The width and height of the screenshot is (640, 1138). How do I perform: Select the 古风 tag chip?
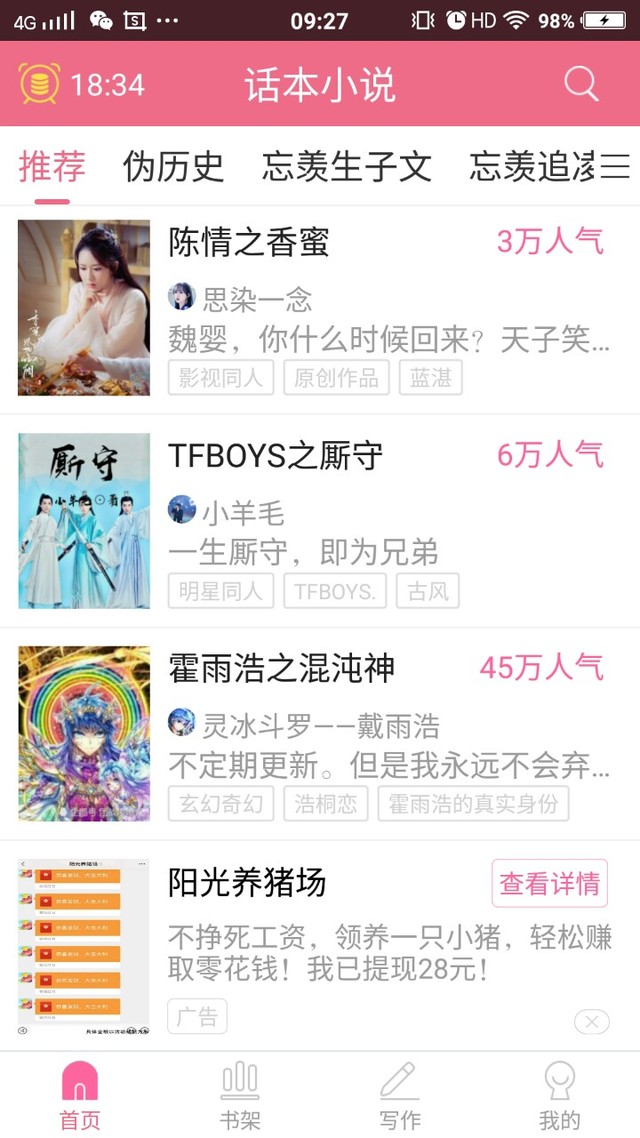(427, 591)
